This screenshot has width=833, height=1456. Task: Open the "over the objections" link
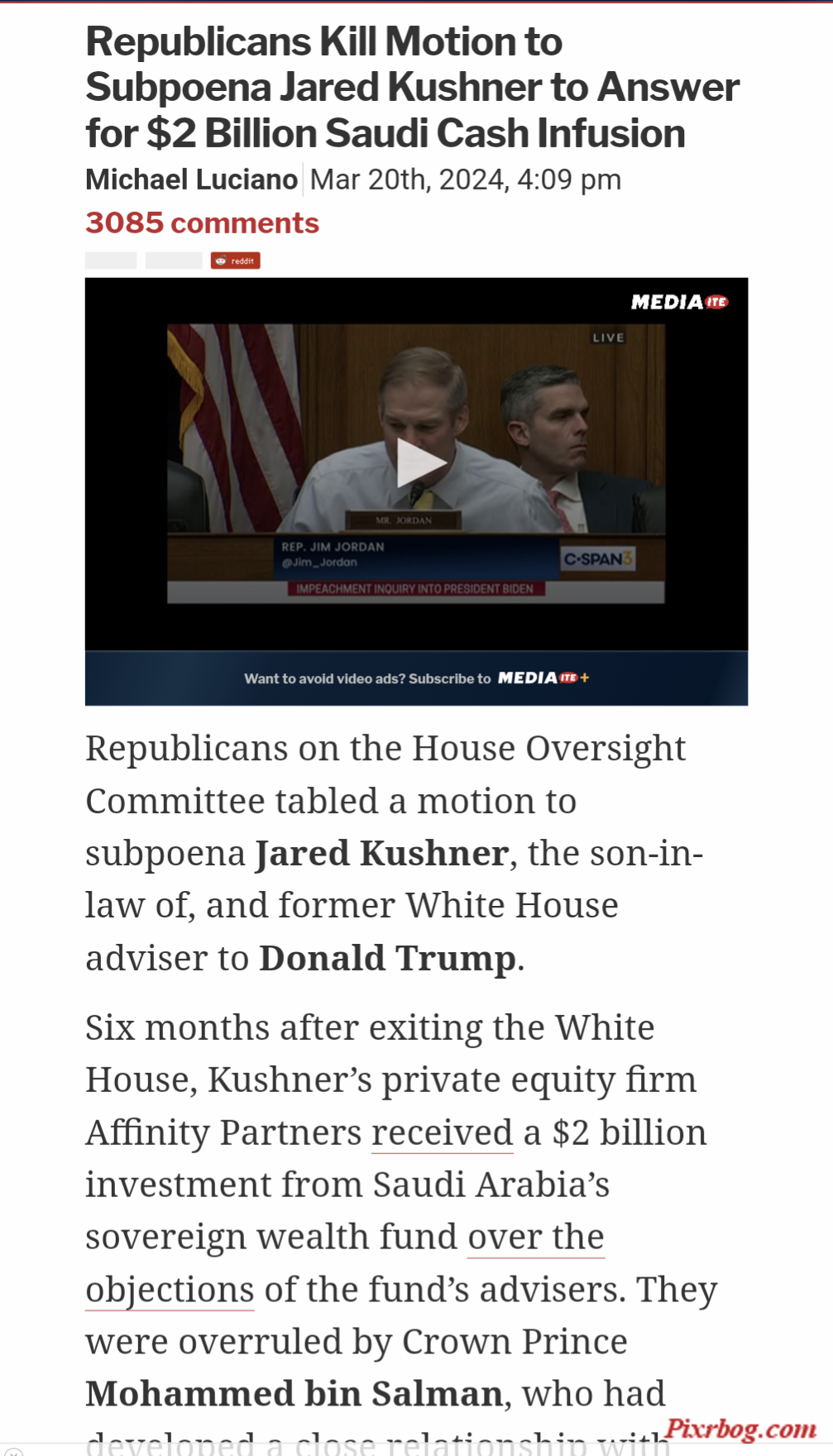(x=535, y=1238)
